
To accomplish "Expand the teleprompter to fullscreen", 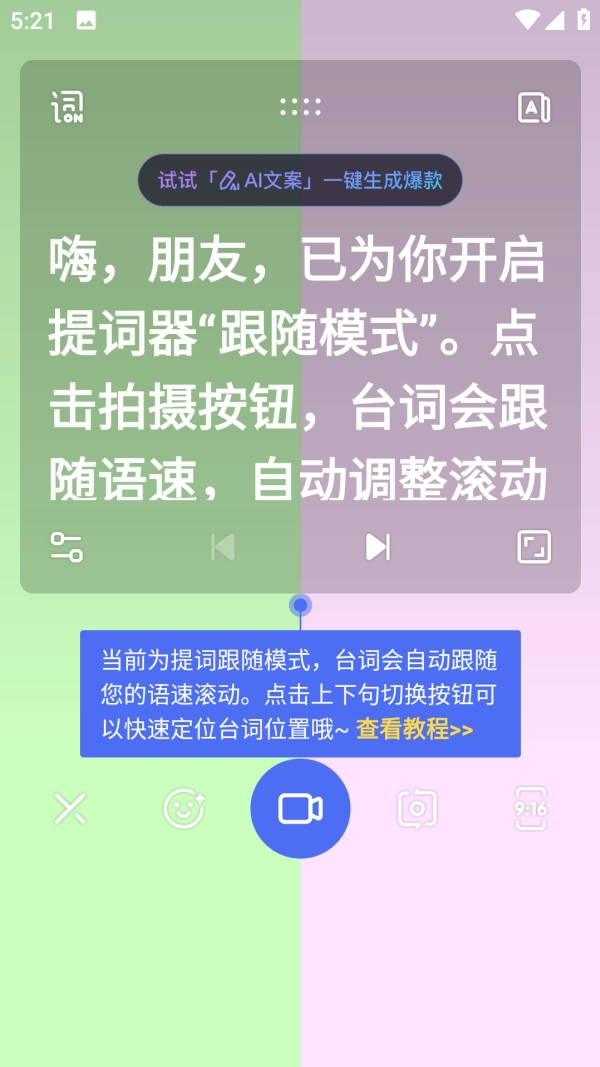I will pos(534,547).
